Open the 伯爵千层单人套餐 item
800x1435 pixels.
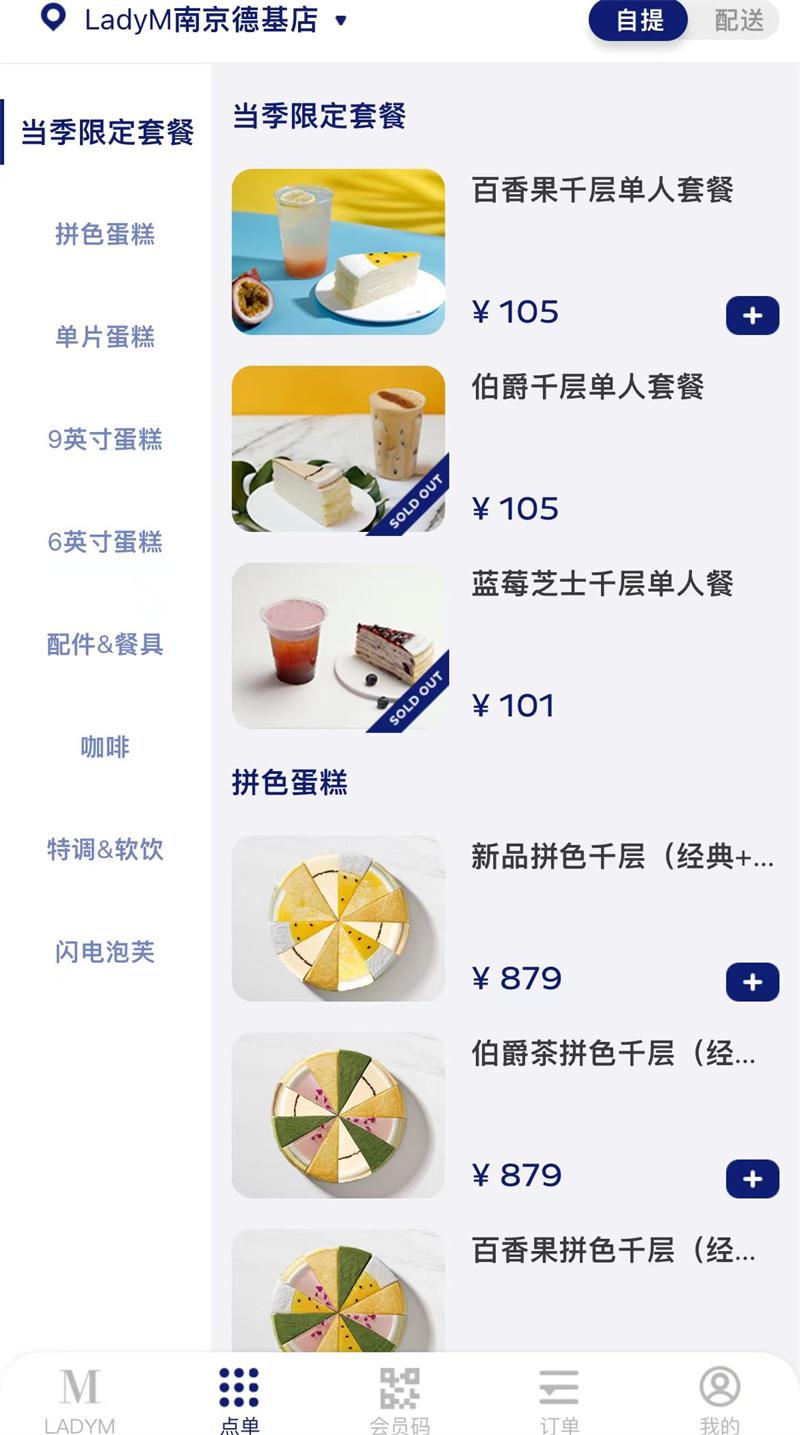tap(587, 387)
